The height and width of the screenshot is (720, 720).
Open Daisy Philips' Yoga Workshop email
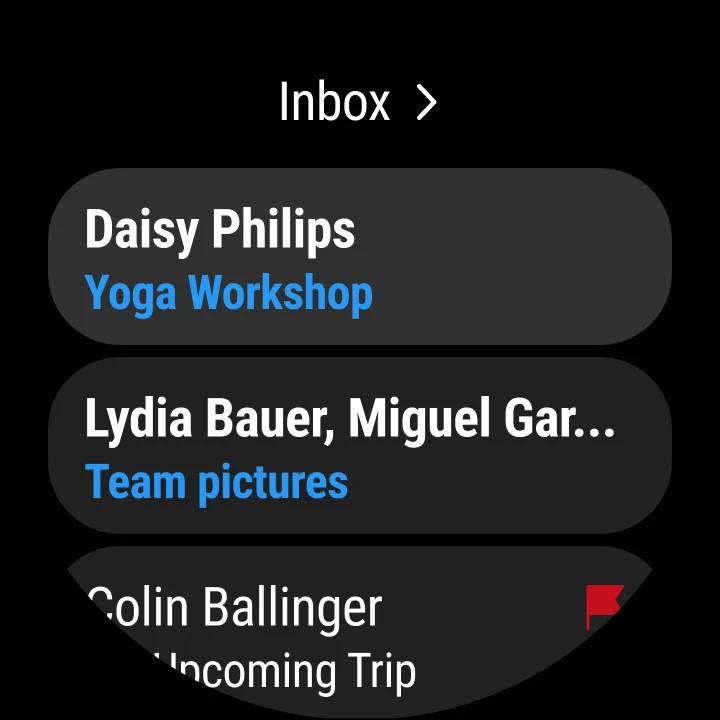click(358, 257)
